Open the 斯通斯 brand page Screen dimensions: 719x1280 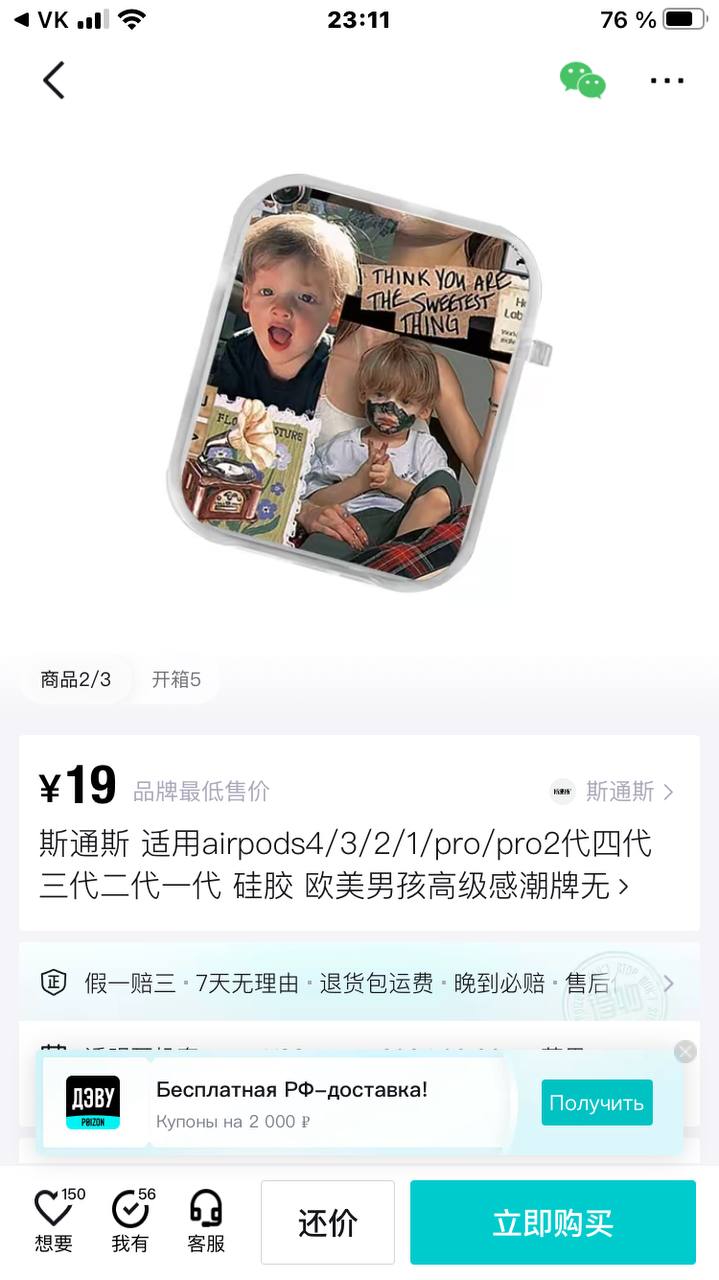tap(613, 792)
